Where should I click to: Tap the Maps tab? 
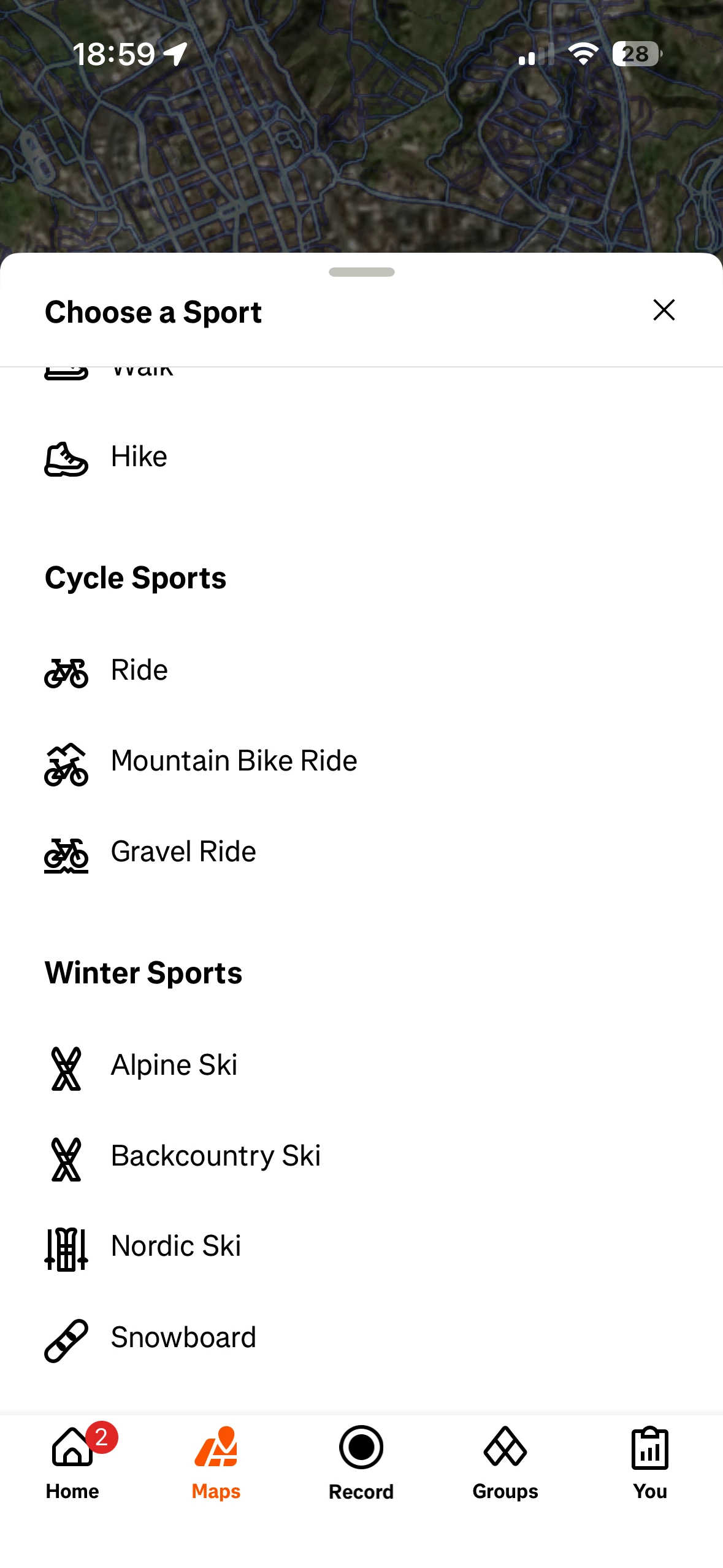pos(216,1463)
